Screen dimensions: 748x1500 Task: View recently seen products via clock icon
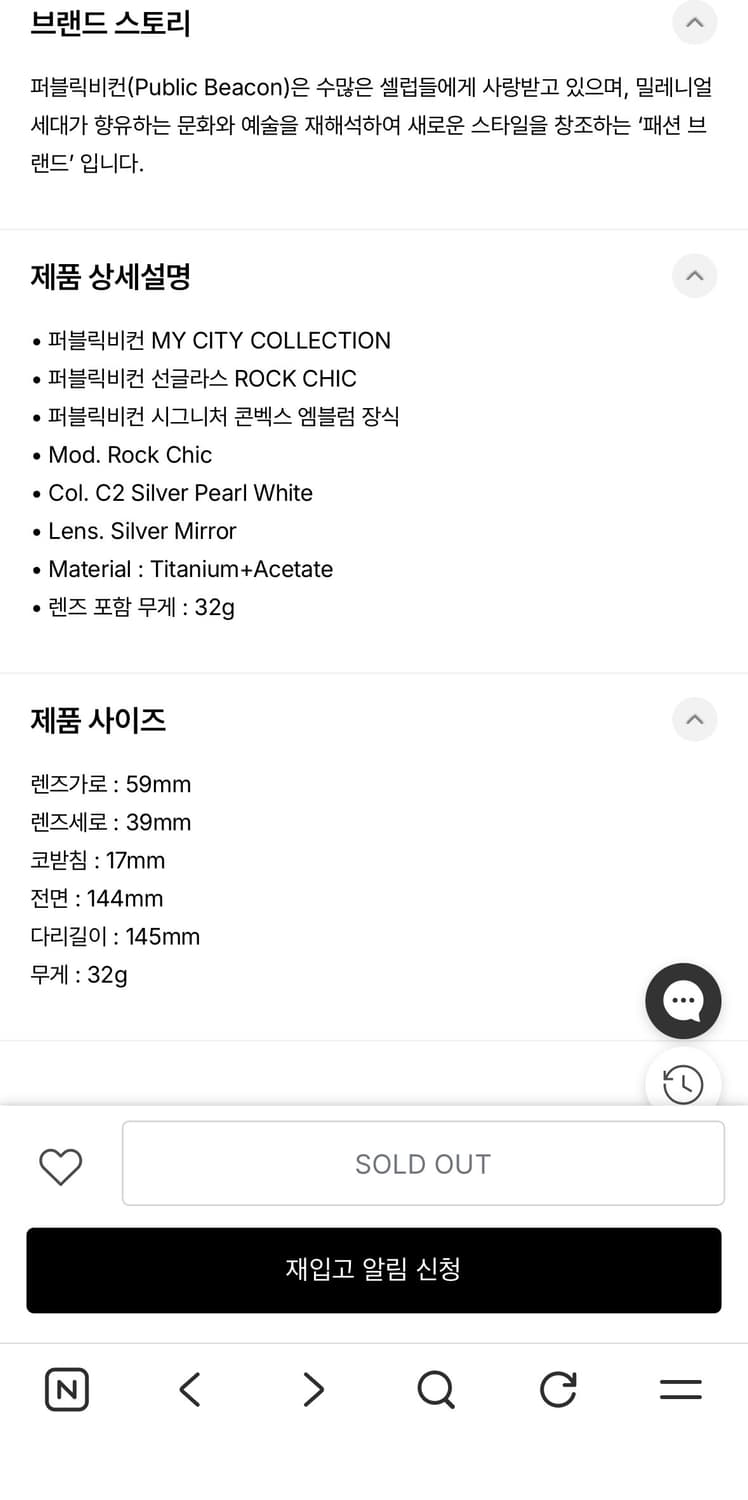pyautogui.click(x=683, y=1084)
